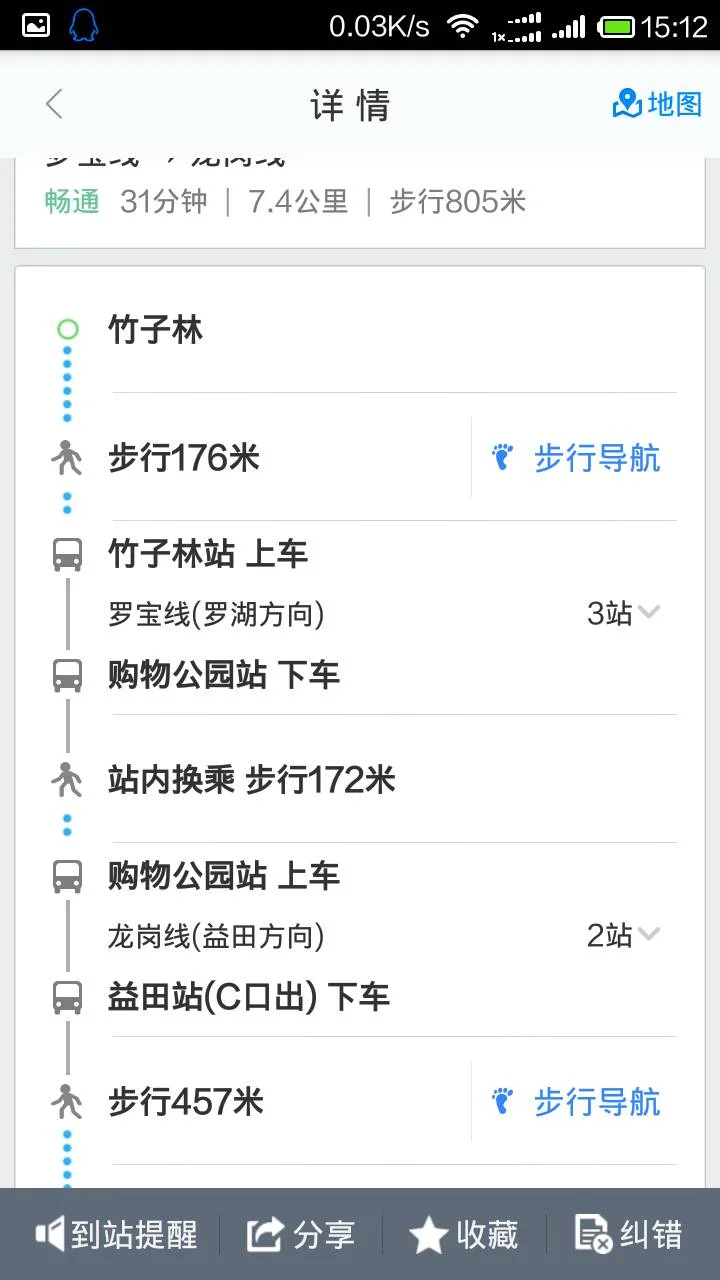720x1280 pixels.
Task: Go back using the left arrow
Action: tap(53, 103)
